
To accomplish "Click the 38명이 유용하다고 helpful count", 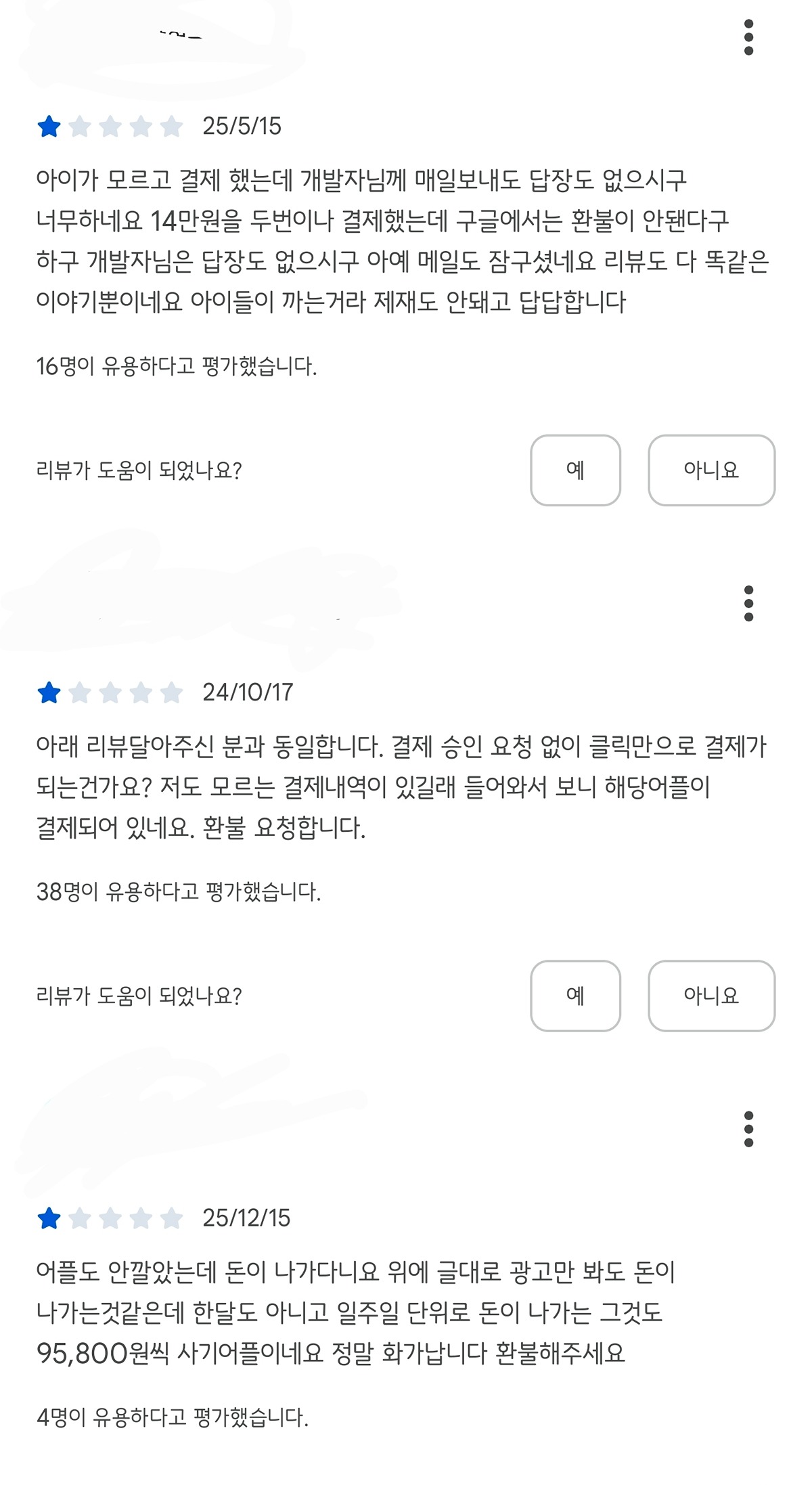I will [178, 893].
